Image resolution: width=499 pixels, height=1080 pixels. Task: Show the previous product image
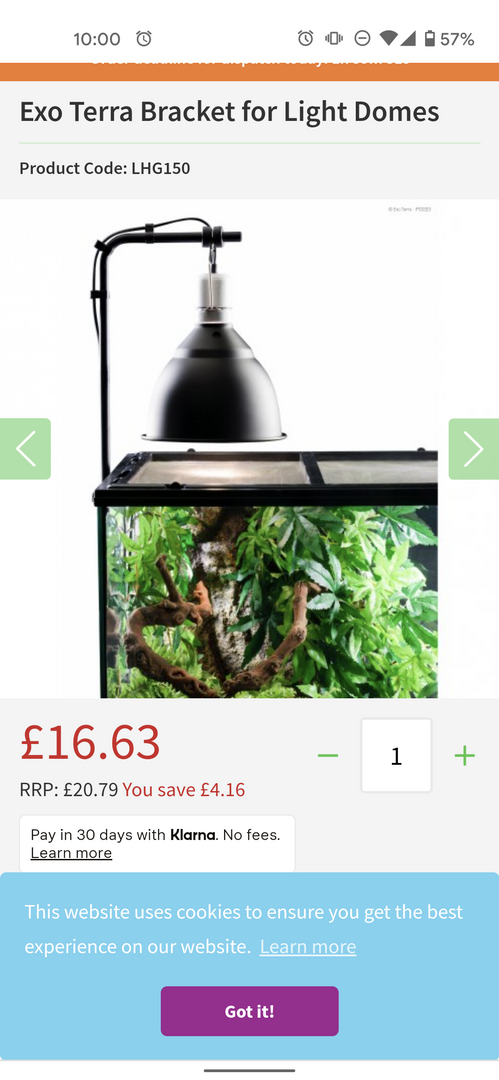pyautogui.click(x=25, y=448)
